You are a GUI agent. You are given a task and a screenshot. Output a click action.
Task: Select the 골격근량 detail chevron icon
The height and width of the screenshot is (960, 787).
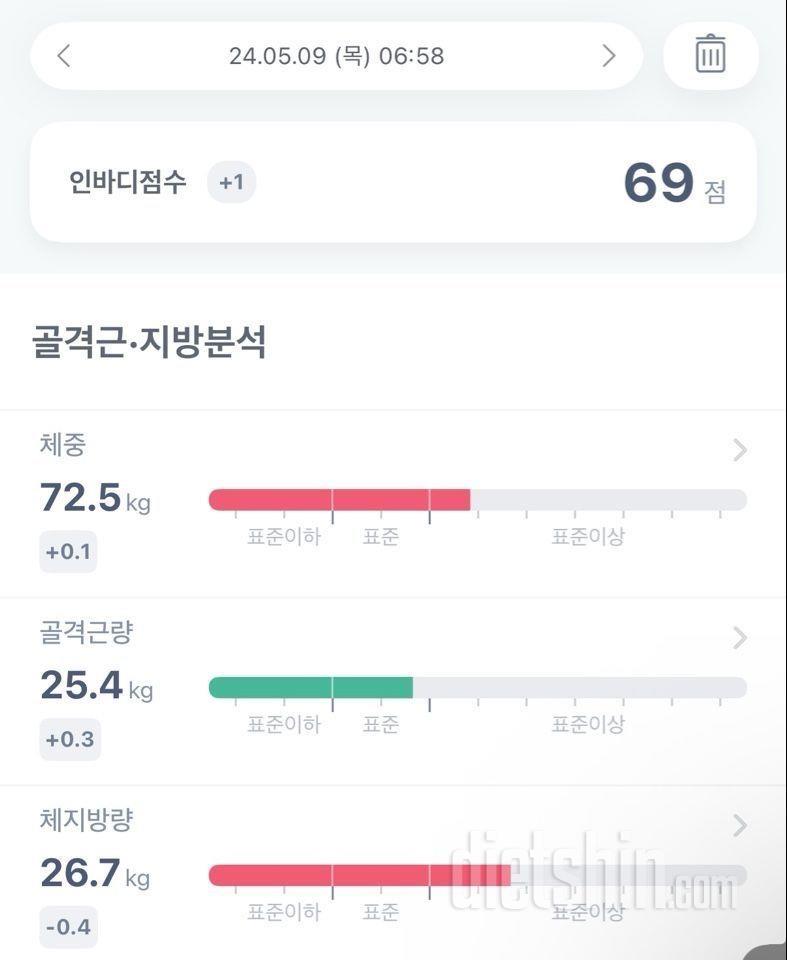pyautogui.click(x=738, y=638)
